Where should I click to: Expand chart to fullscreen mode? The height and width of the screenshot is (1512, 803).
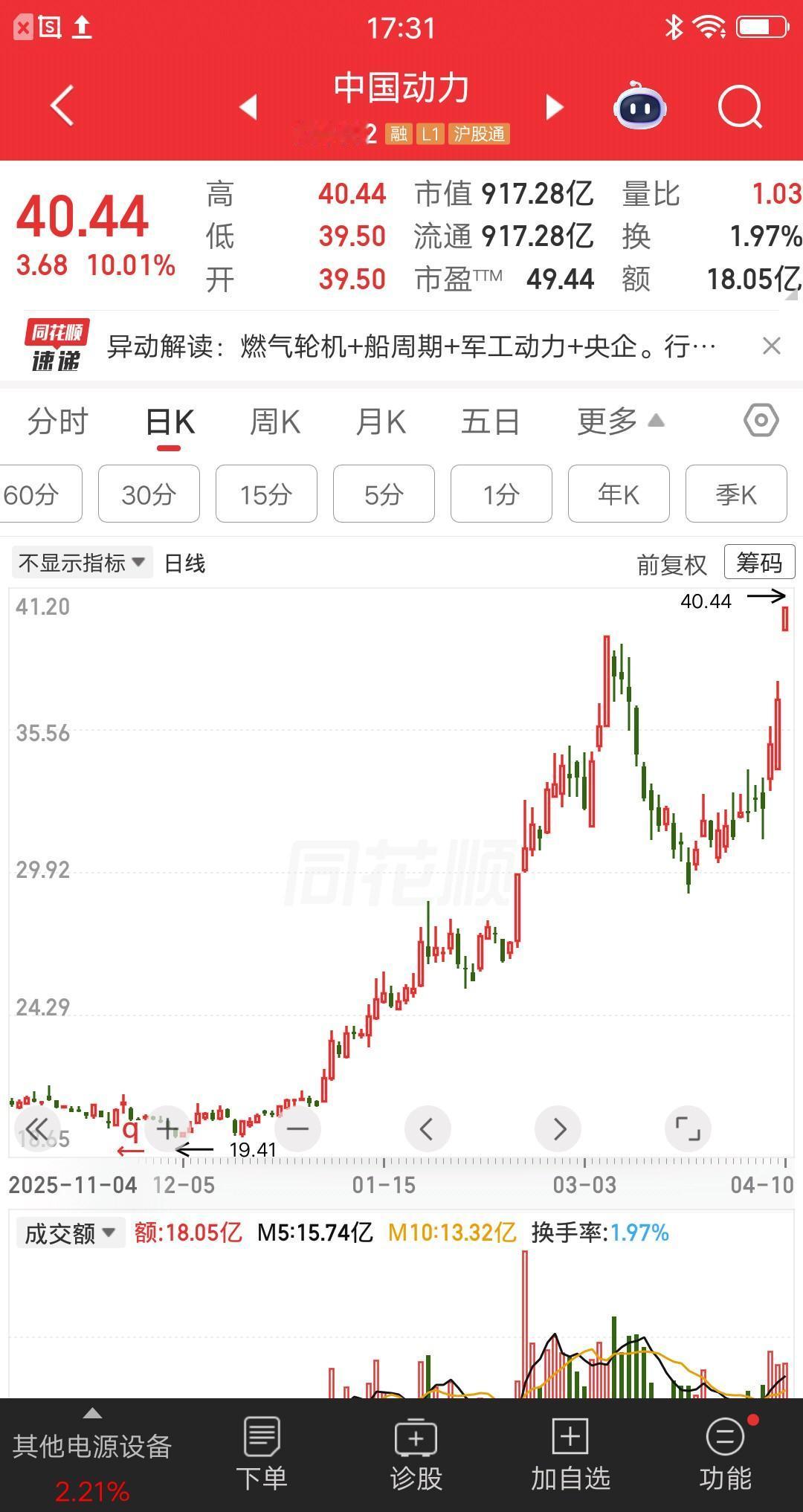pos(688,1128)
